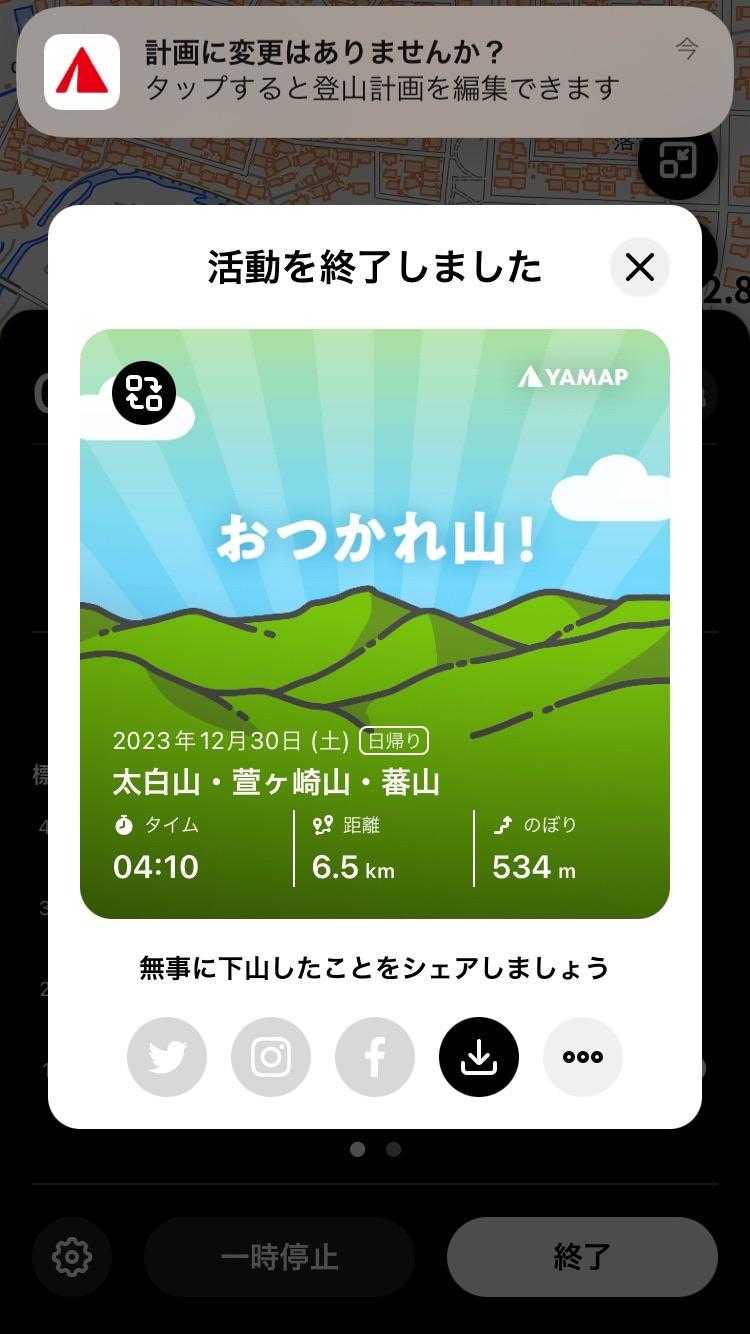Screen dimensions: 750x1334
Task: Share the activity on Facebook
Action: (375, 1057)
